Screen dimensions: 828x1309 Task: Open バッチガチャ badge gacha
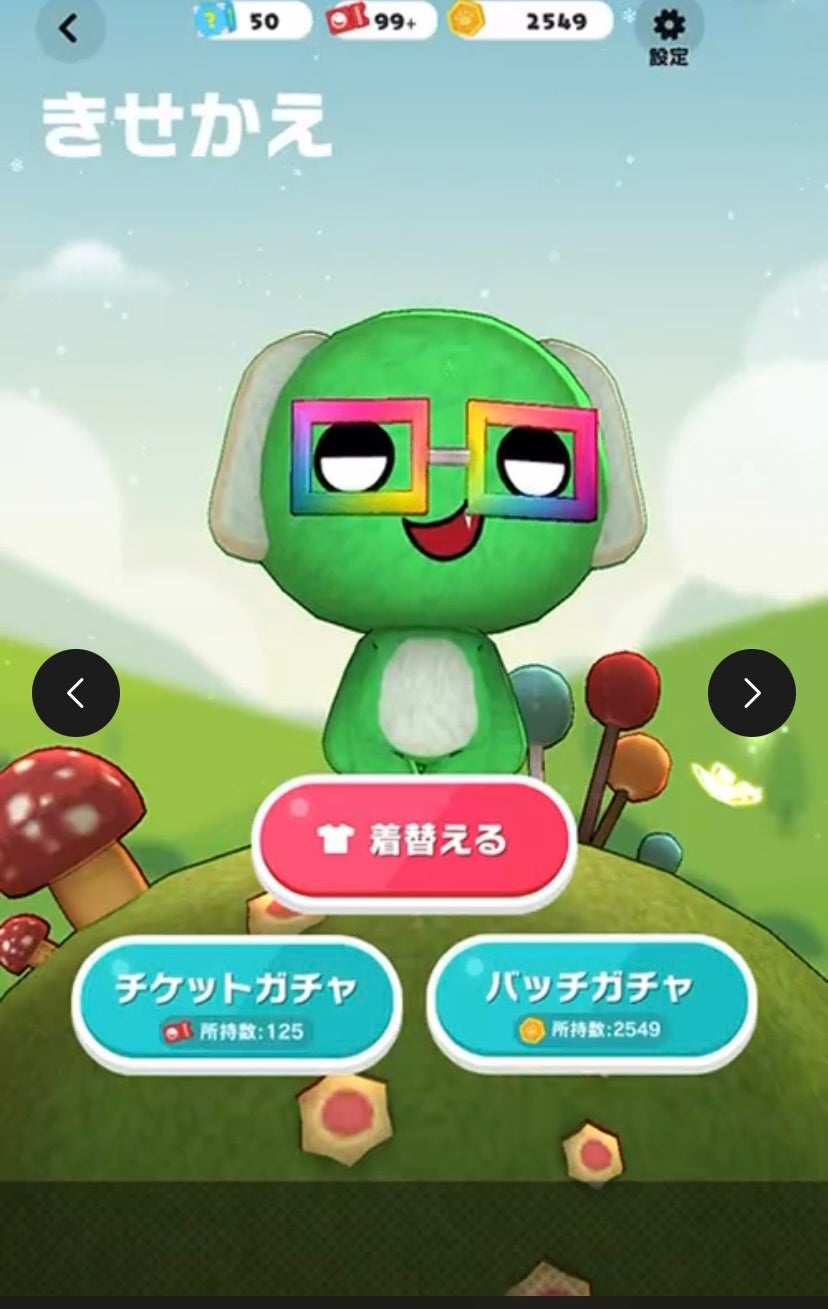click(591, 1003)
